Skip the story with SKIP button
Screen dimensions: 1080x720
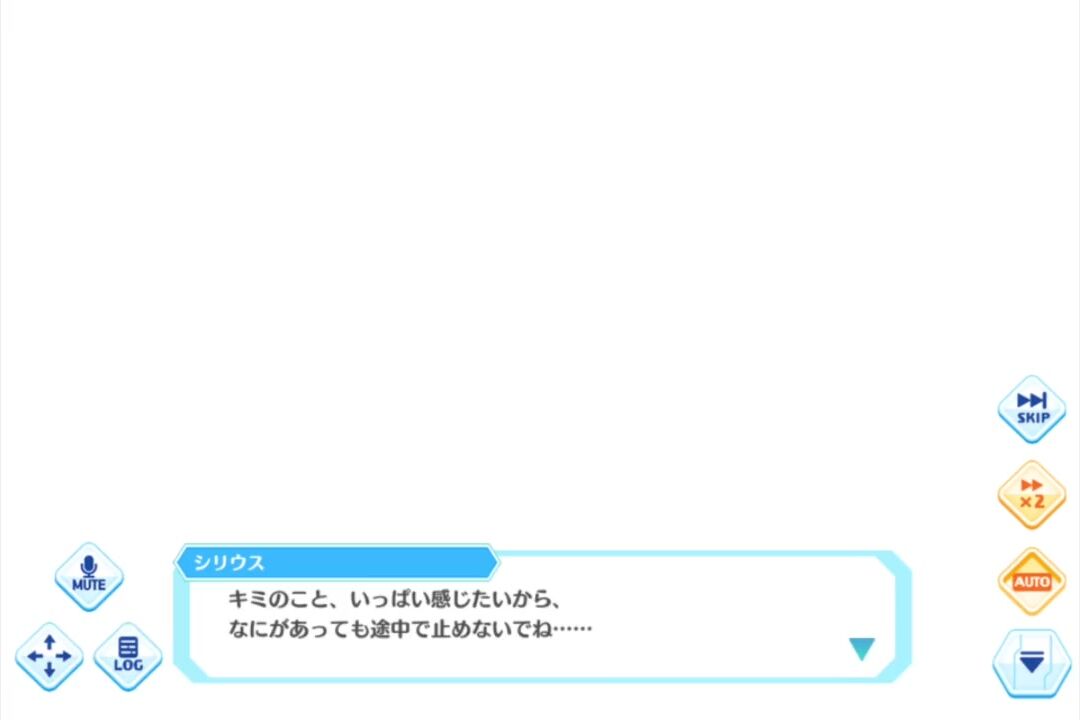point(1032,409)
